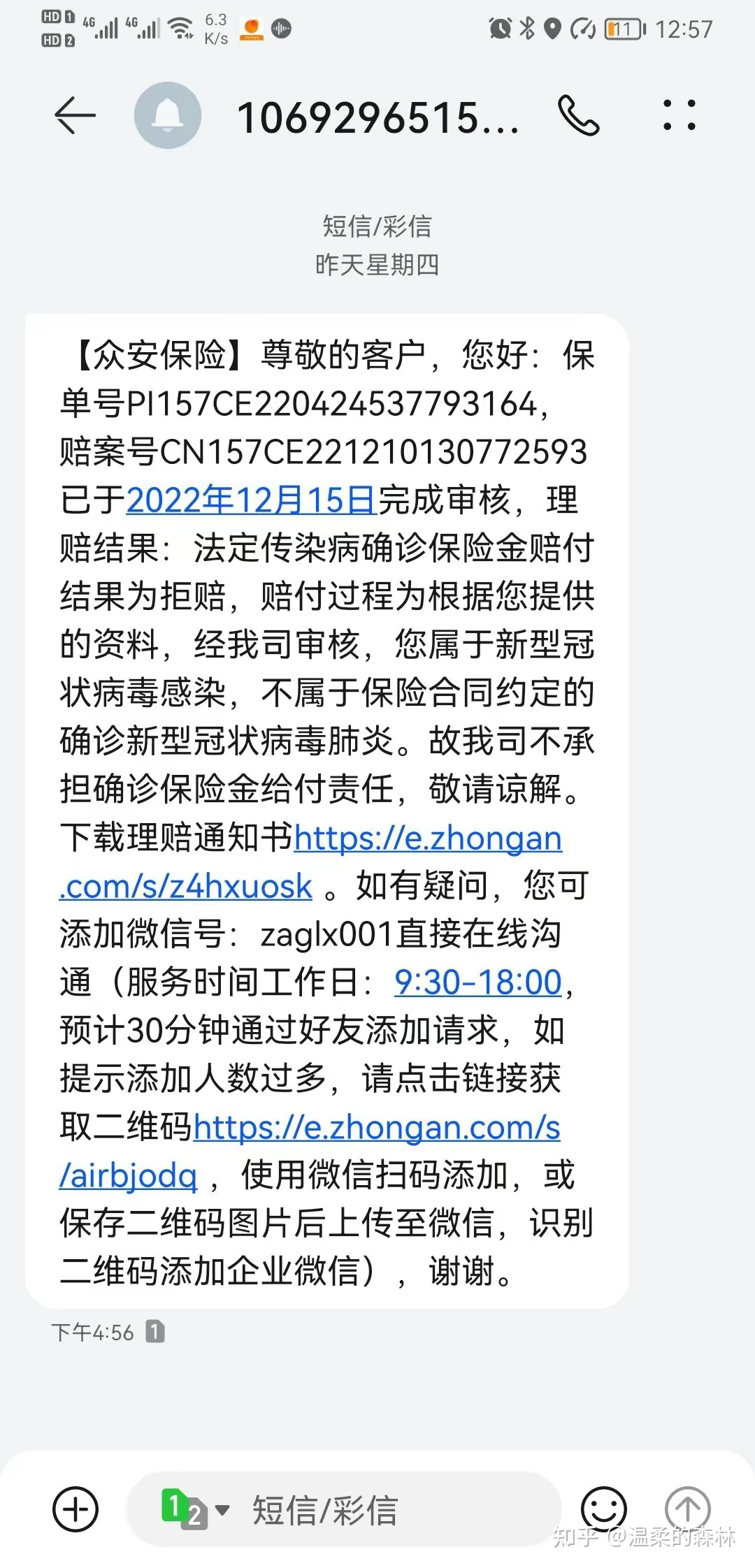Screen dimensions: 755x1568
Task: Open the plus attachment menu
Action: click(x=75, y=1509)
